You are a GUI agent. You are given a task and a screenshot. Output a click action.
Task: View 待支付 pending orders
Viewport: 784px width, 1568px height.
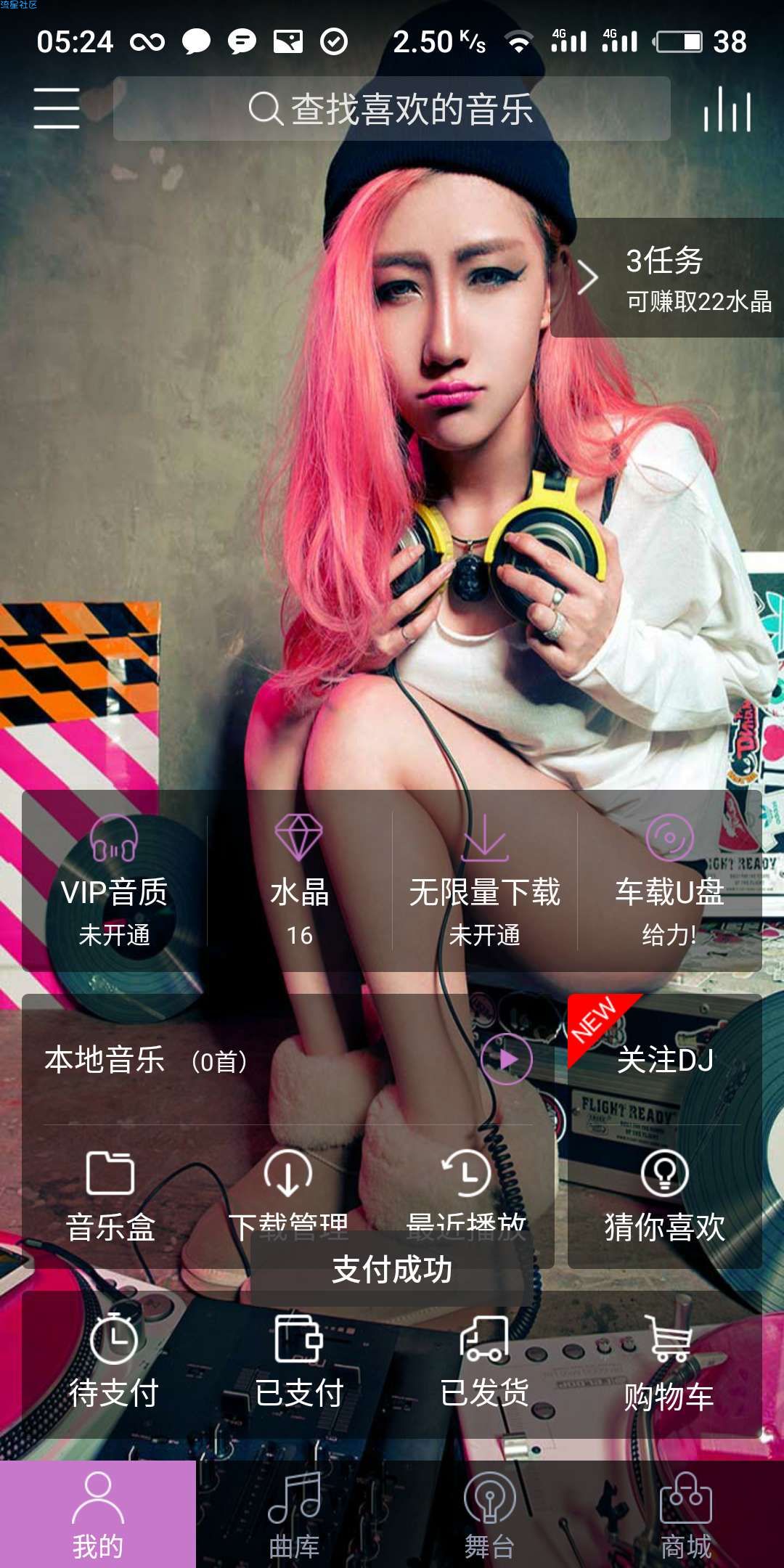pyautogui.click(x=114, y=1362)
